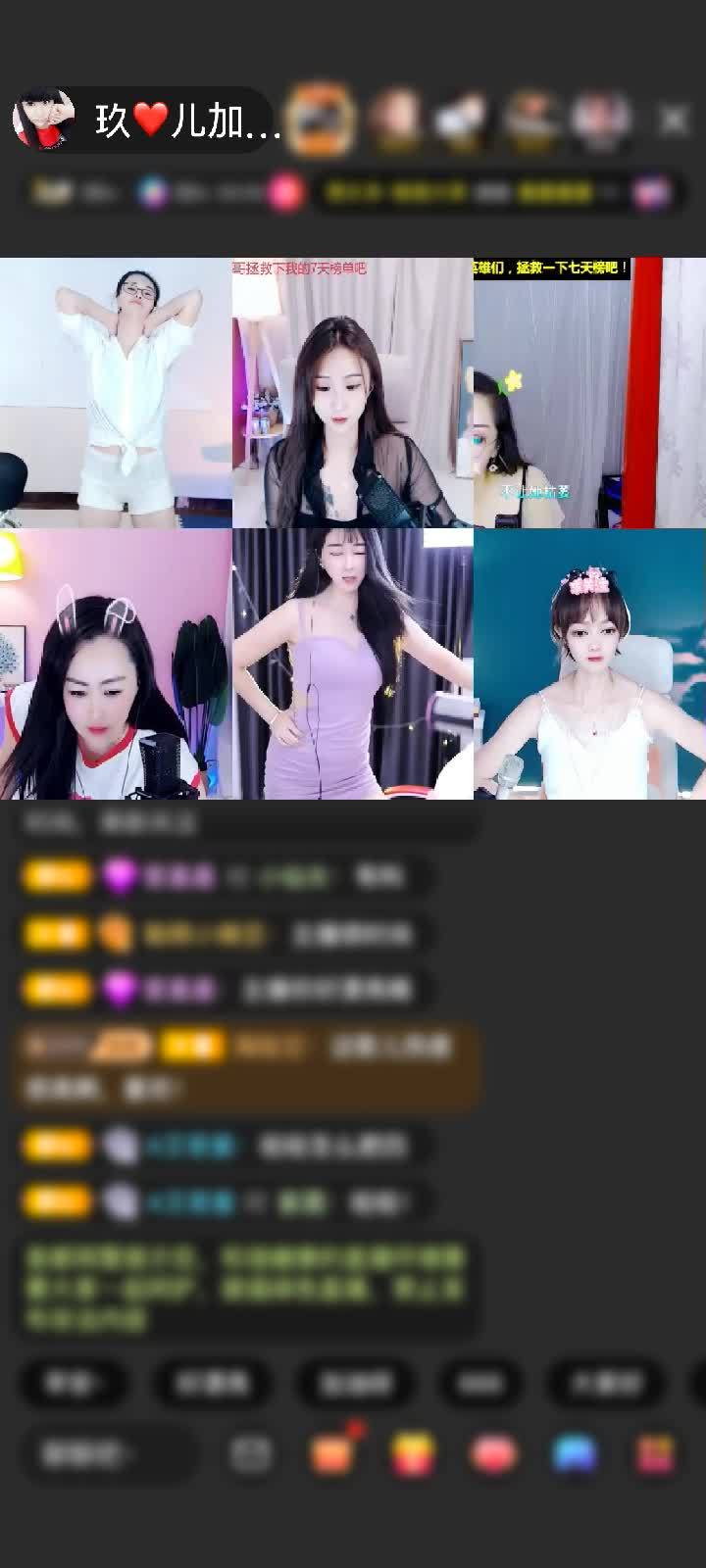Screen dimensions: 706x1568
Task: Open stream of woman in purple dress
Action: 352,664
